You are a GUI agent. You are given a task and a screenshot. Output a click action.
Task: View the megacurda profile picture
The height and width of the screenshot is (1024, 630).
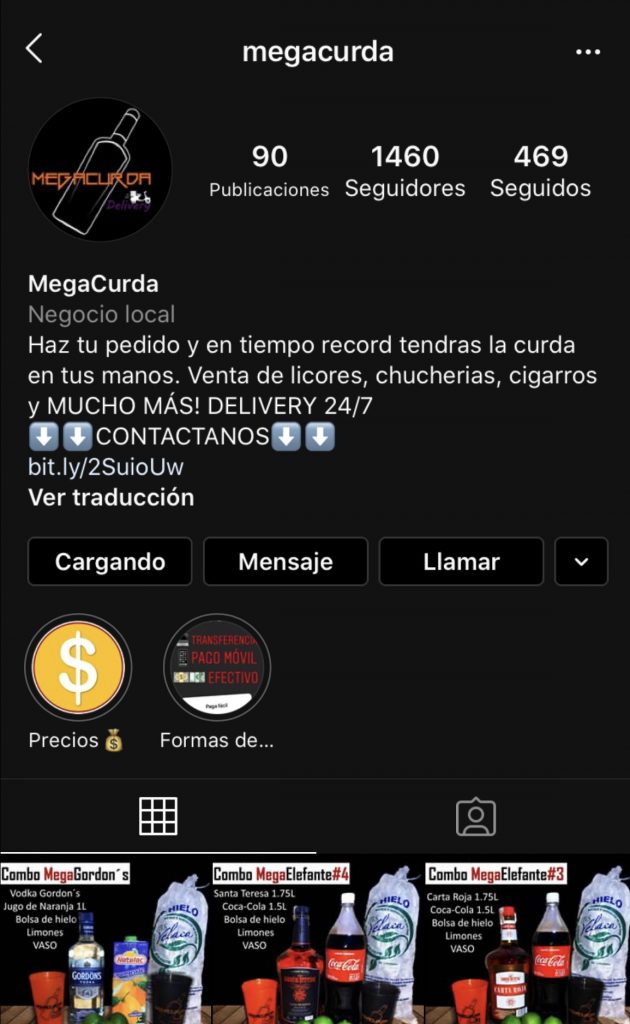[x=100, y=169]
